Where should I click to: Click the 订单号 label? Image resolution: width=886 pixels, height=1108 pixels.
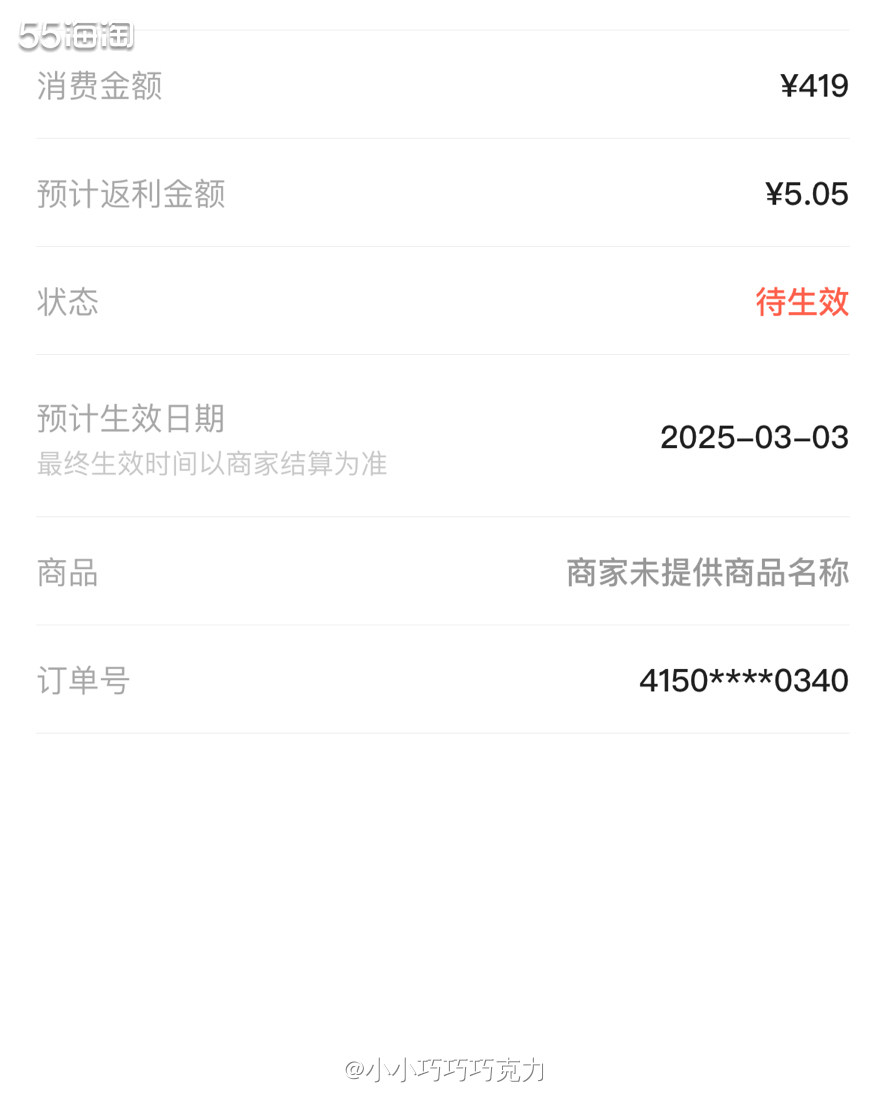tap(82, 680)
